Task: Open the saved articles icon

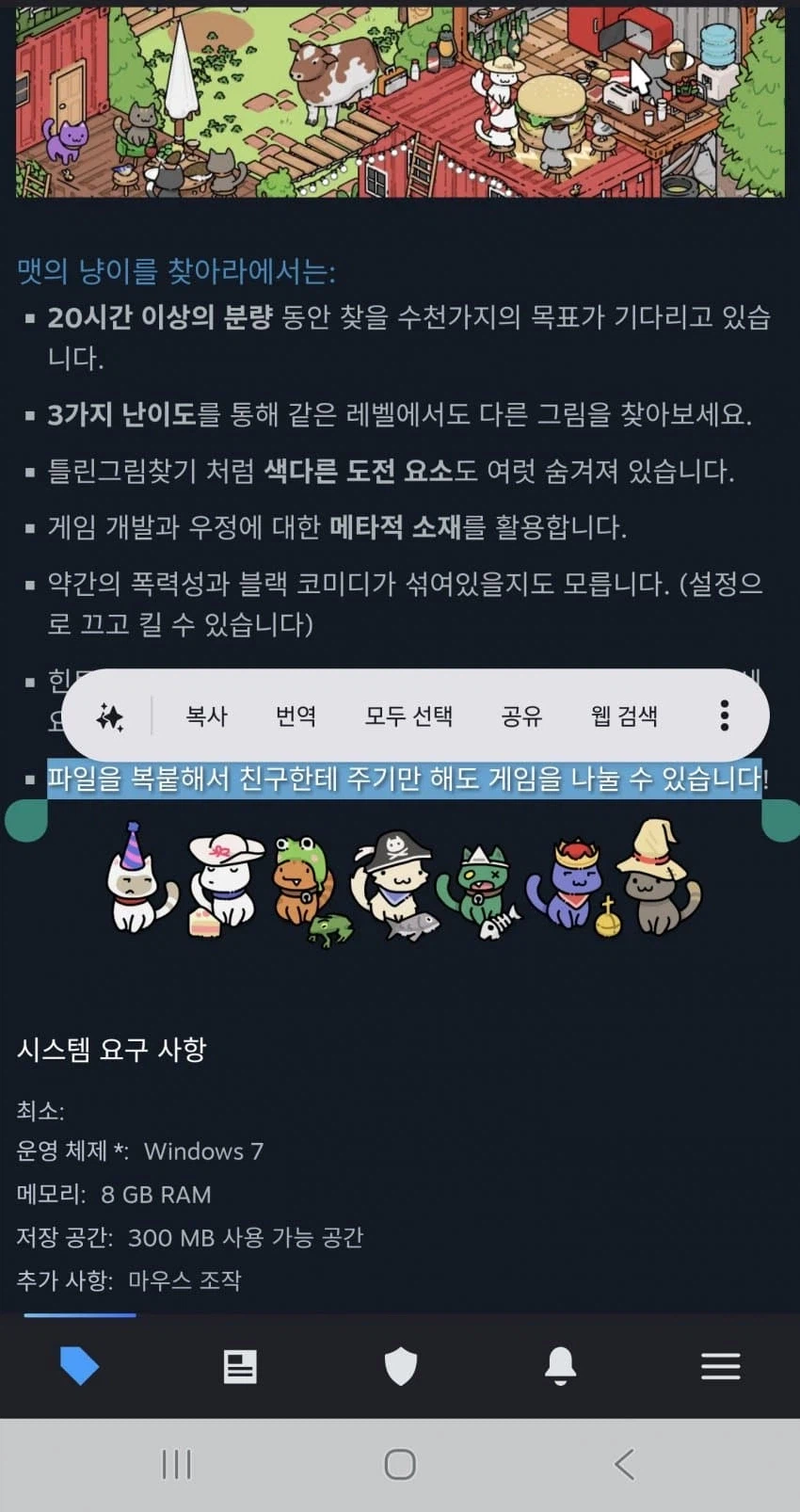Action: pyautogui.click(x=239, y=1367)
